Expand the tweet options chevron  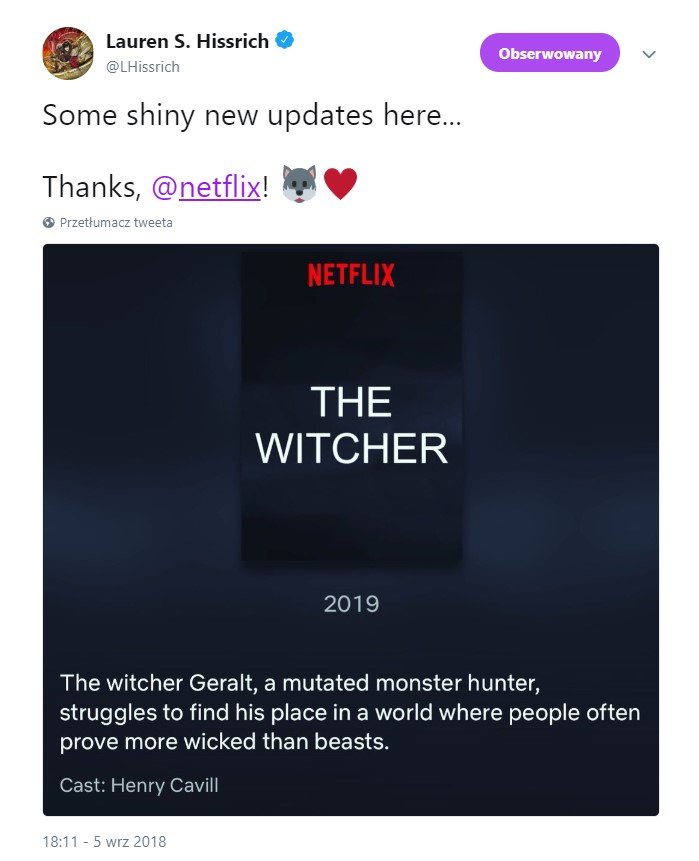click(648, 54)
